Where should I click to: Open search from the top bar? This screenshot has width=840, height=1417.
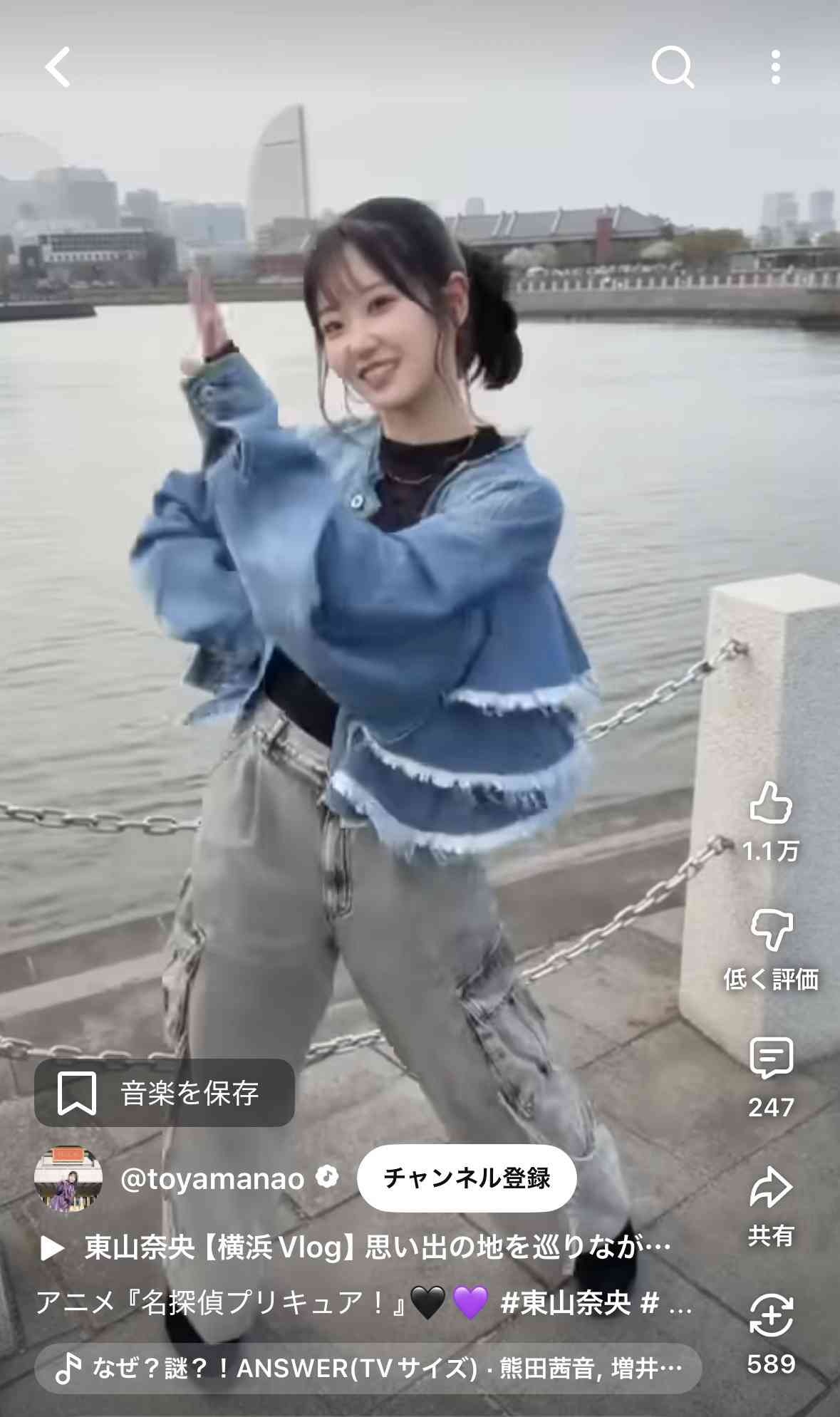(672, 68)
